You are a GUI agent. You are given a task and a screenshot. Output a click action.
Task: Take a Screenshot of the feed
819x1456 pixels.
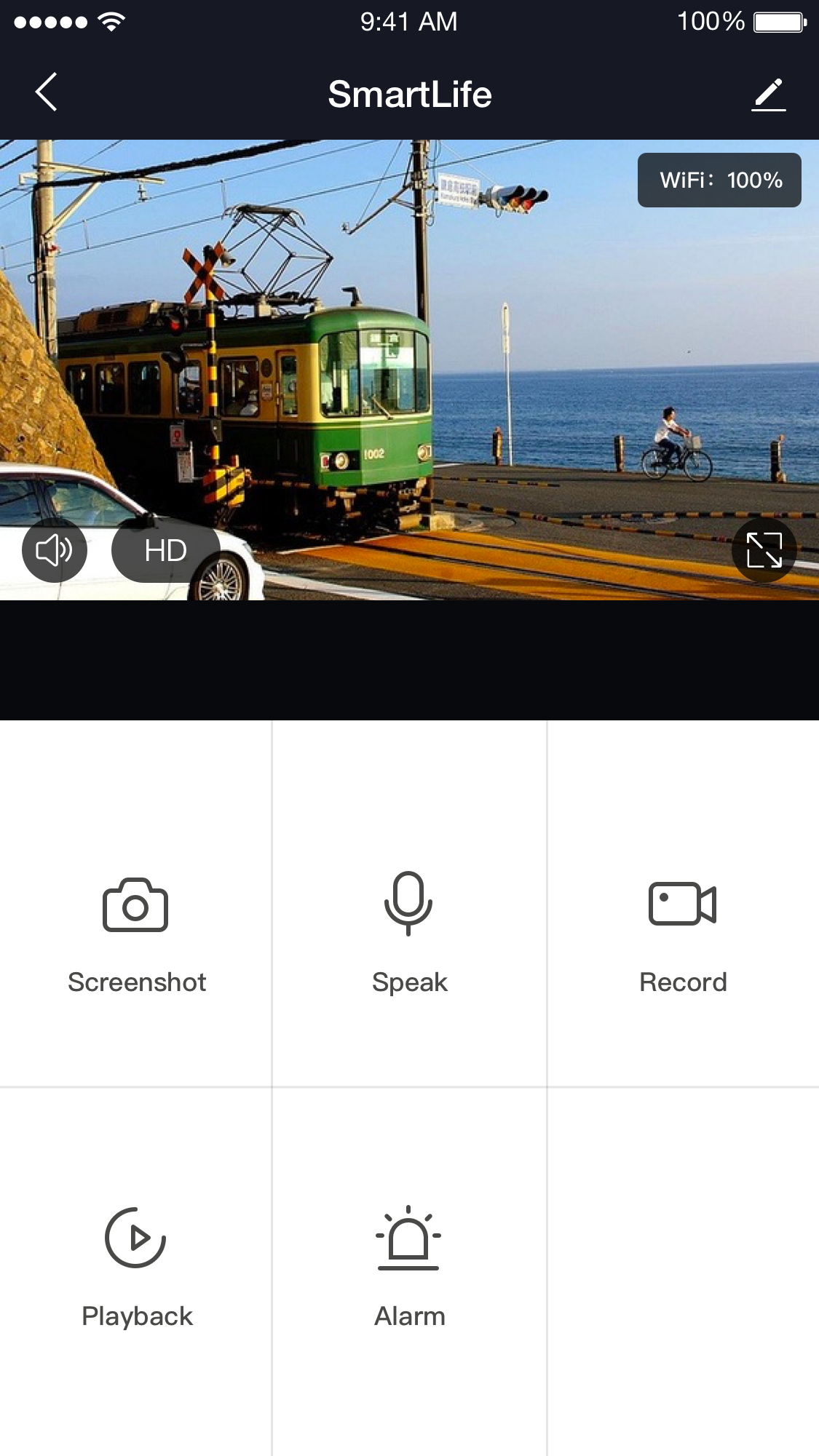coord(136,935)
